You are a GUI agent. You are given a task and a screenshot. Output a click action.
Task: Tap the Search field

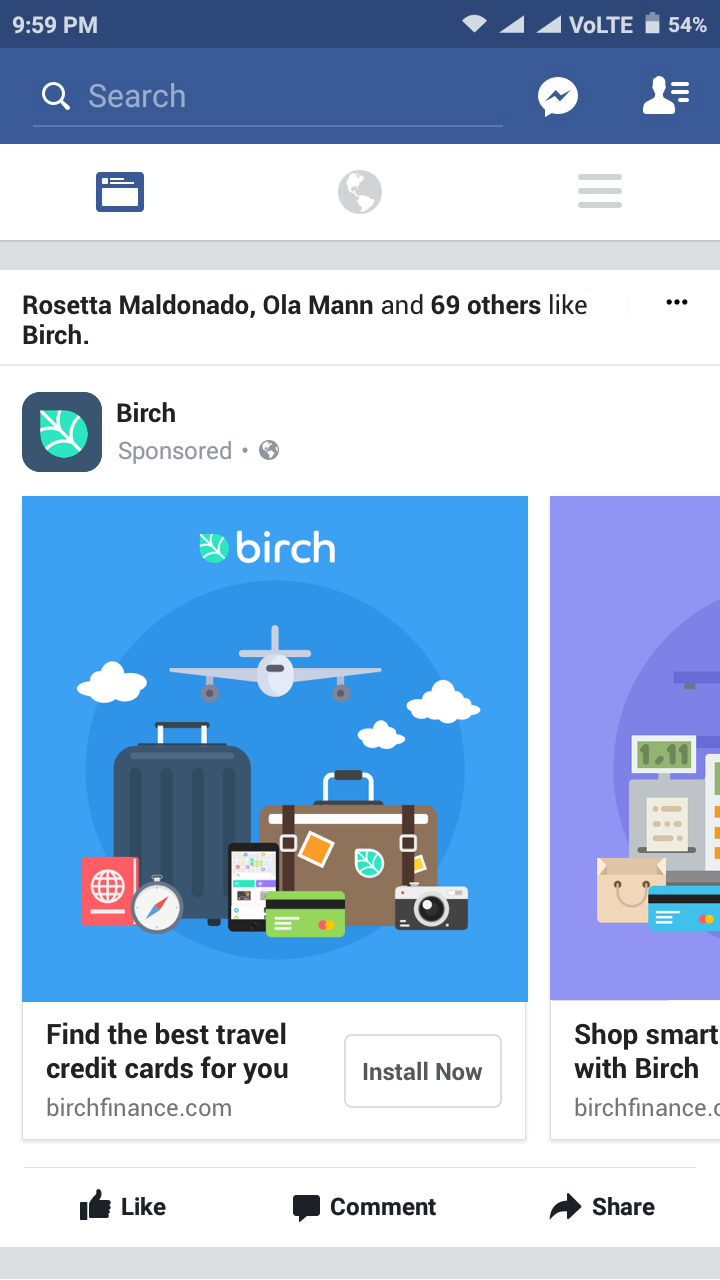click(x=268, y=97)
